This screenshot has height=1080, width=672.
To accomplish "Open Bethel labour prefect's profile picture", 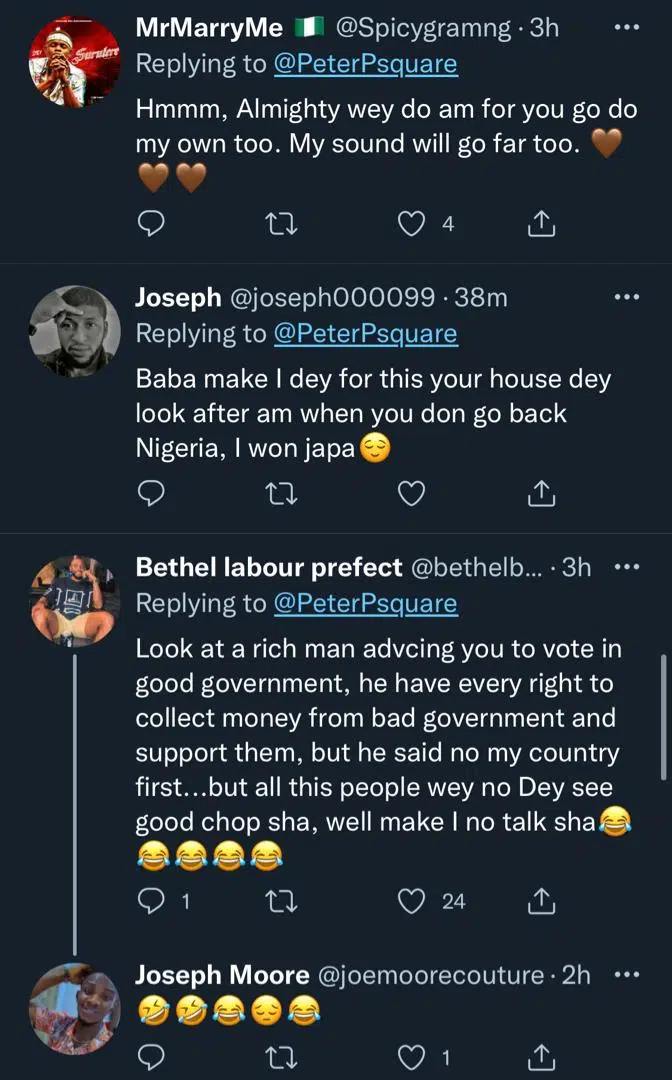I will (x=75, y=601).
